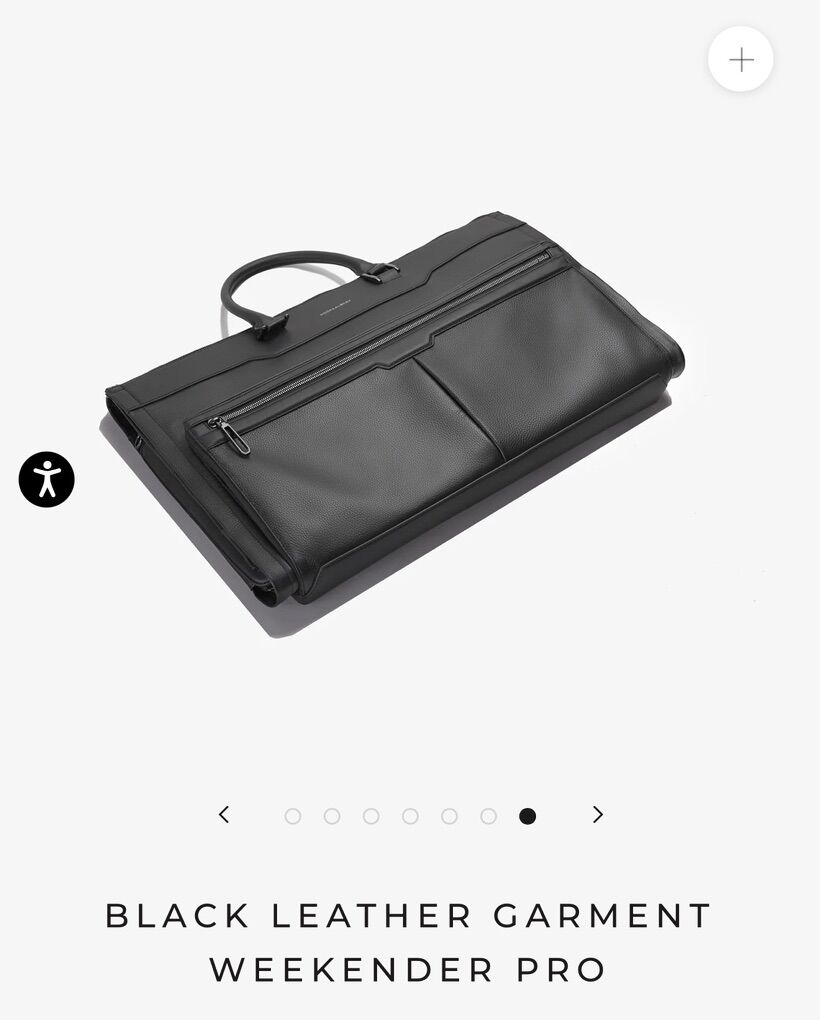Advance to the next product photo
This screenshot has width=820, height=1020.
click(x=597, y=815)
